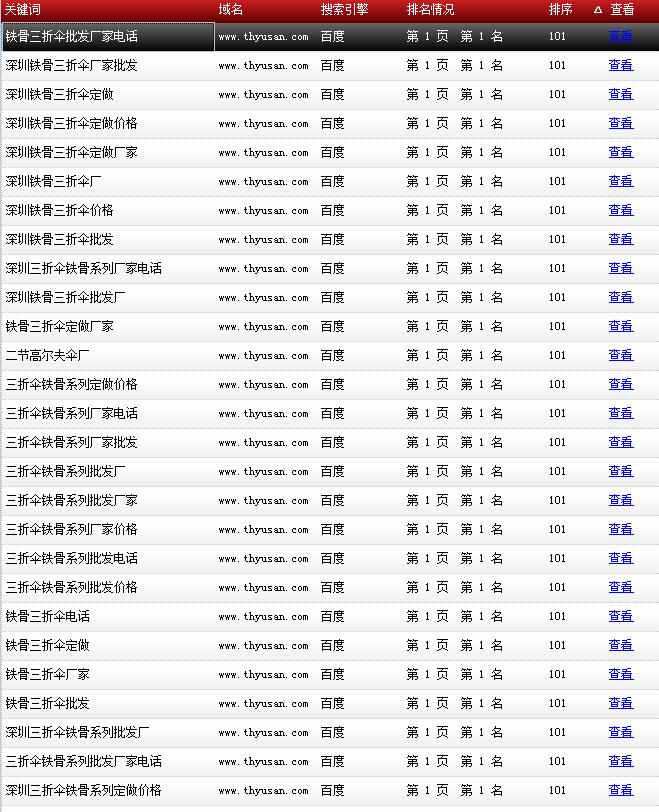Tap 查看 for 铁骨三折伞定做厂家
The width and height of the screenshot is (659, 812).
pos(620,326)
